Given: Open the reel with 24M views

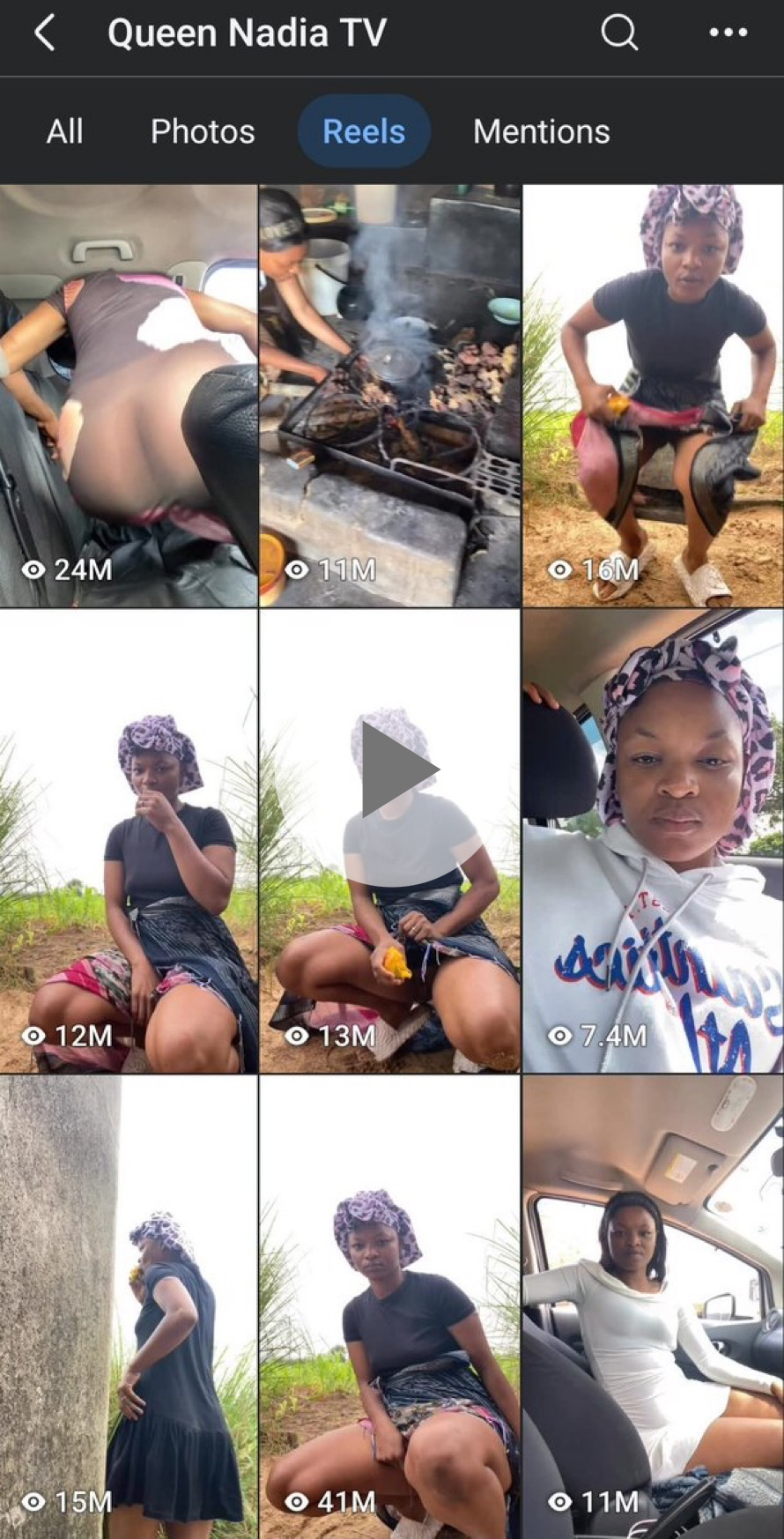Looking at the screenshot, I should click(x=129, y=395).
